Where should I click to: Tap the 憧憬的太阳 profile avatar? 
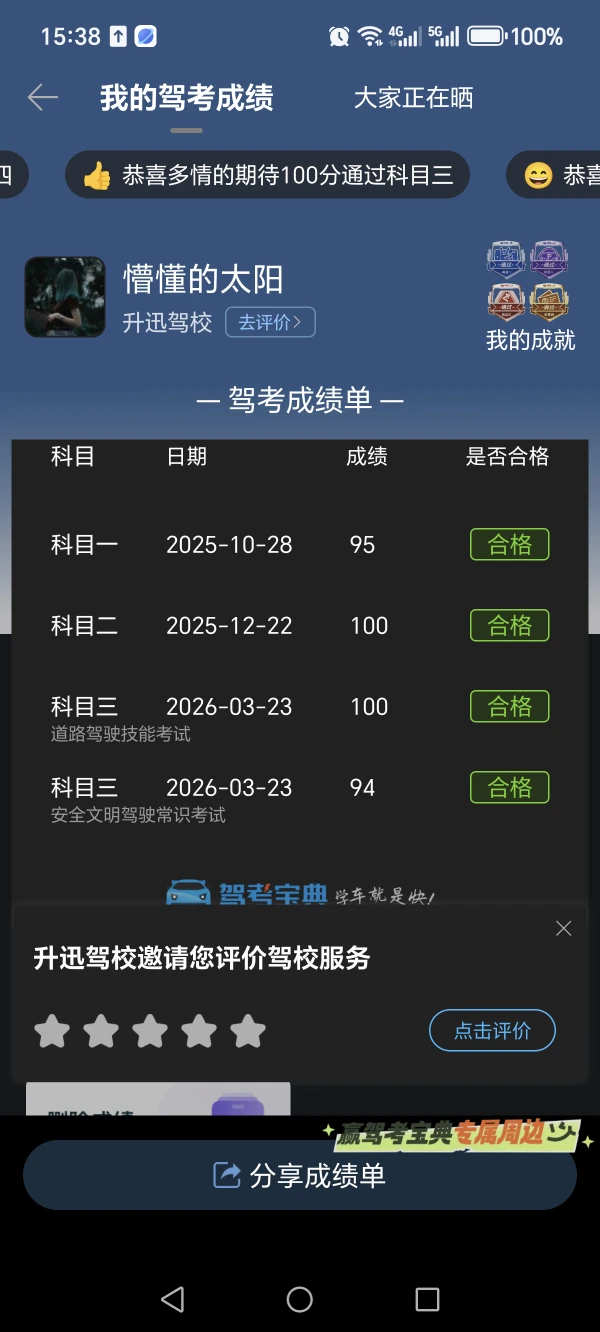65,297
